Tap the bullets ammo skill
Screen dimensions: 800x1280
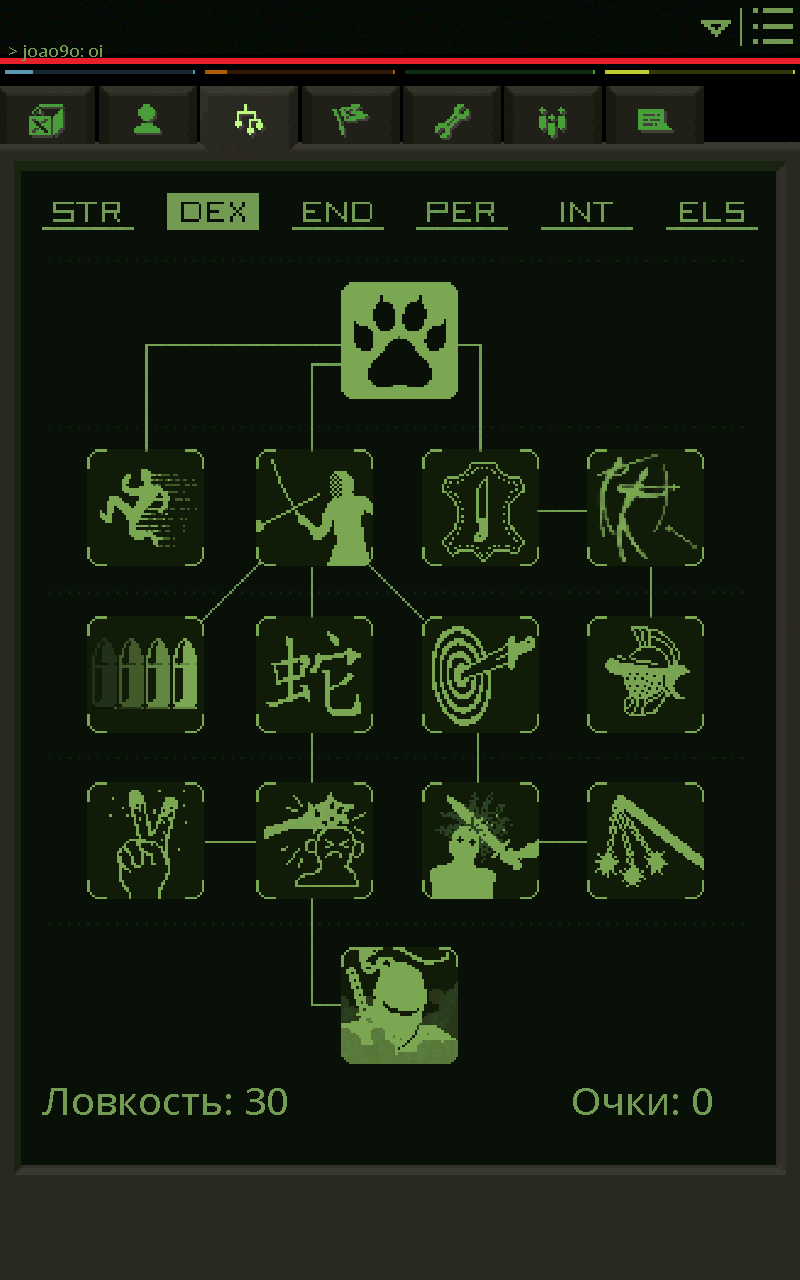(x=146, y=674)
